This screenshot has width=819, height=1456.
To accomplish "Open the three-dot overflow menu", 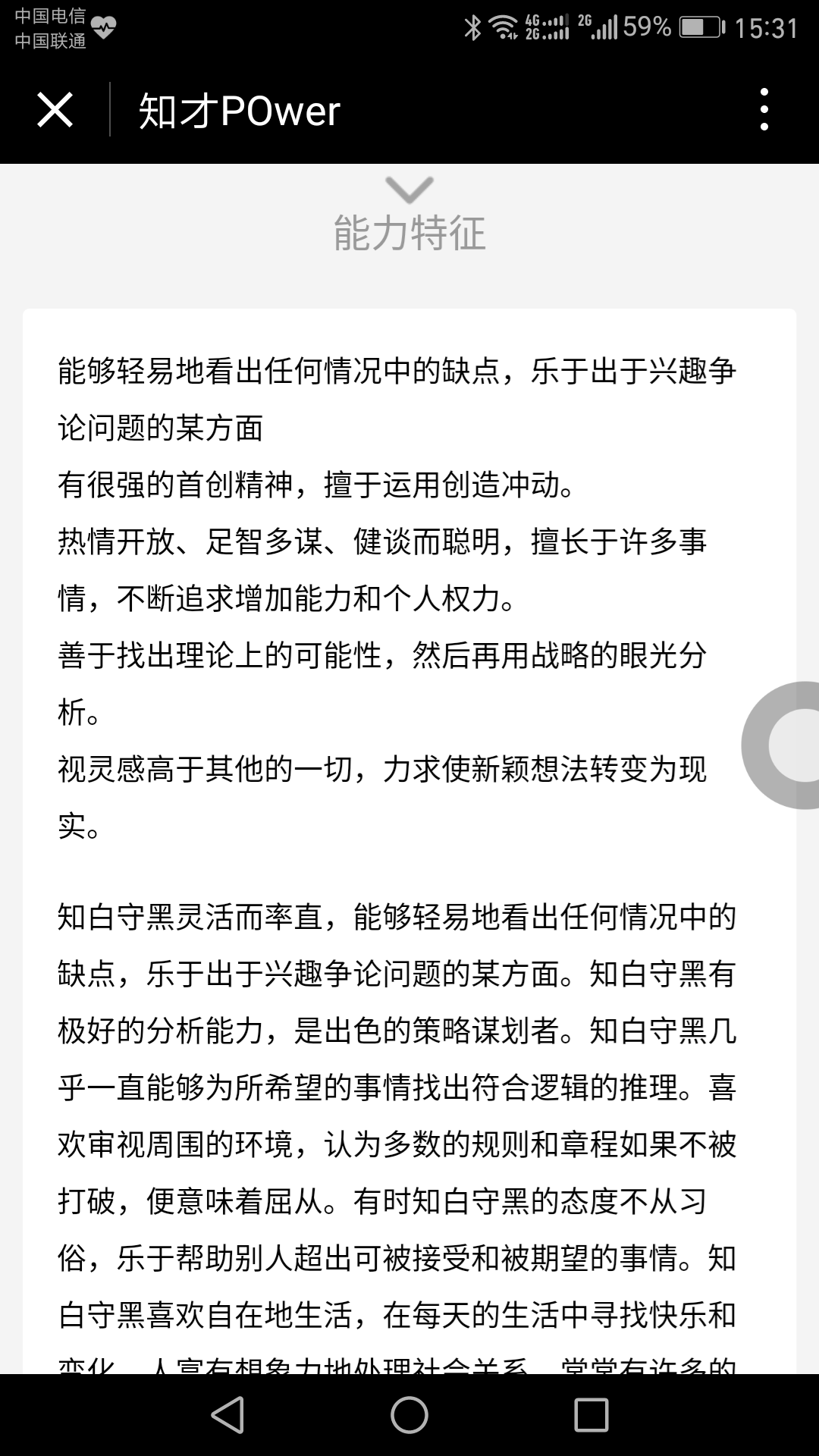I will tap(764, 110).
